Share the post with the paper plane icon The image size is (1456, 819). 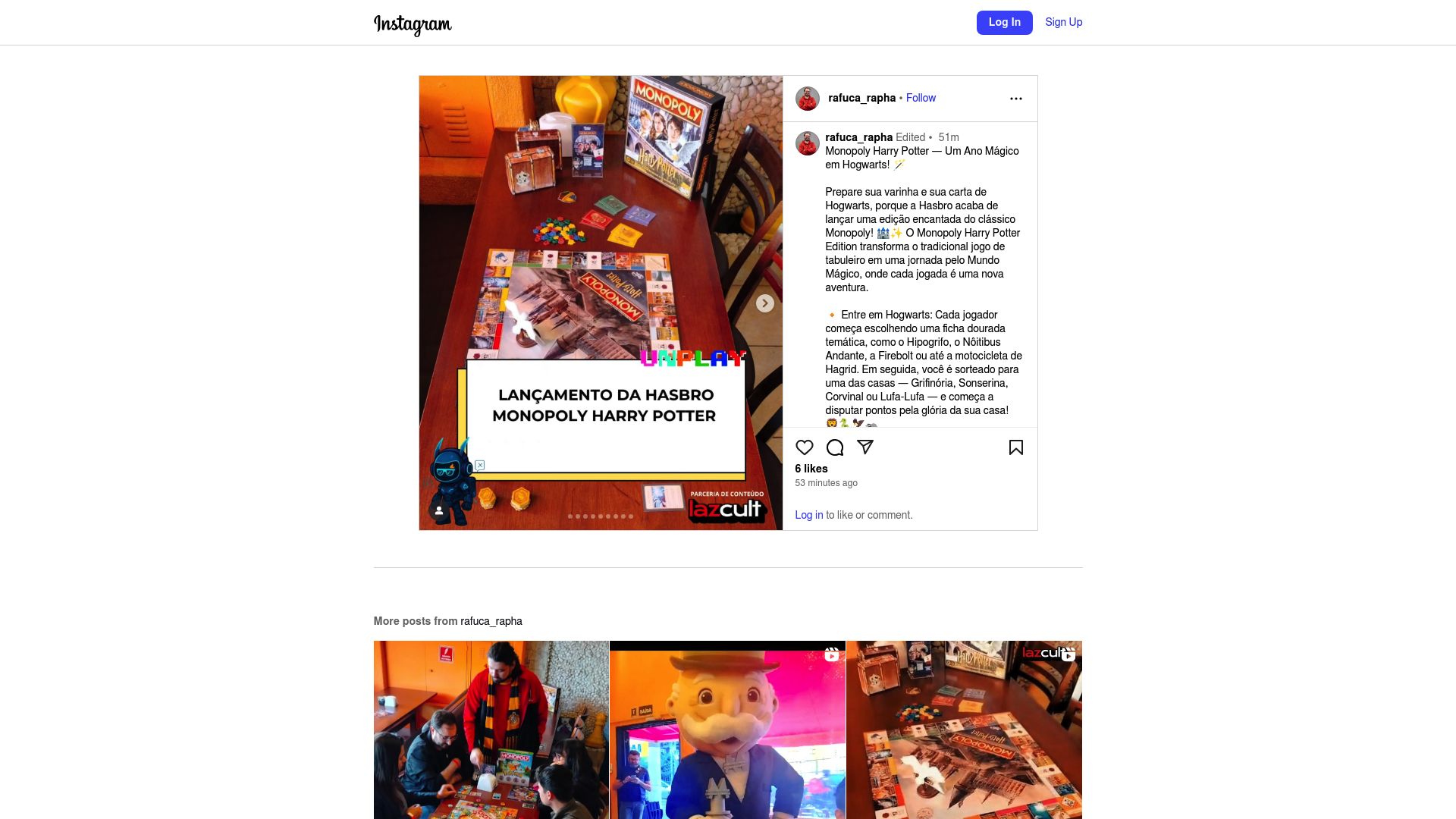[x=864, y=447]
